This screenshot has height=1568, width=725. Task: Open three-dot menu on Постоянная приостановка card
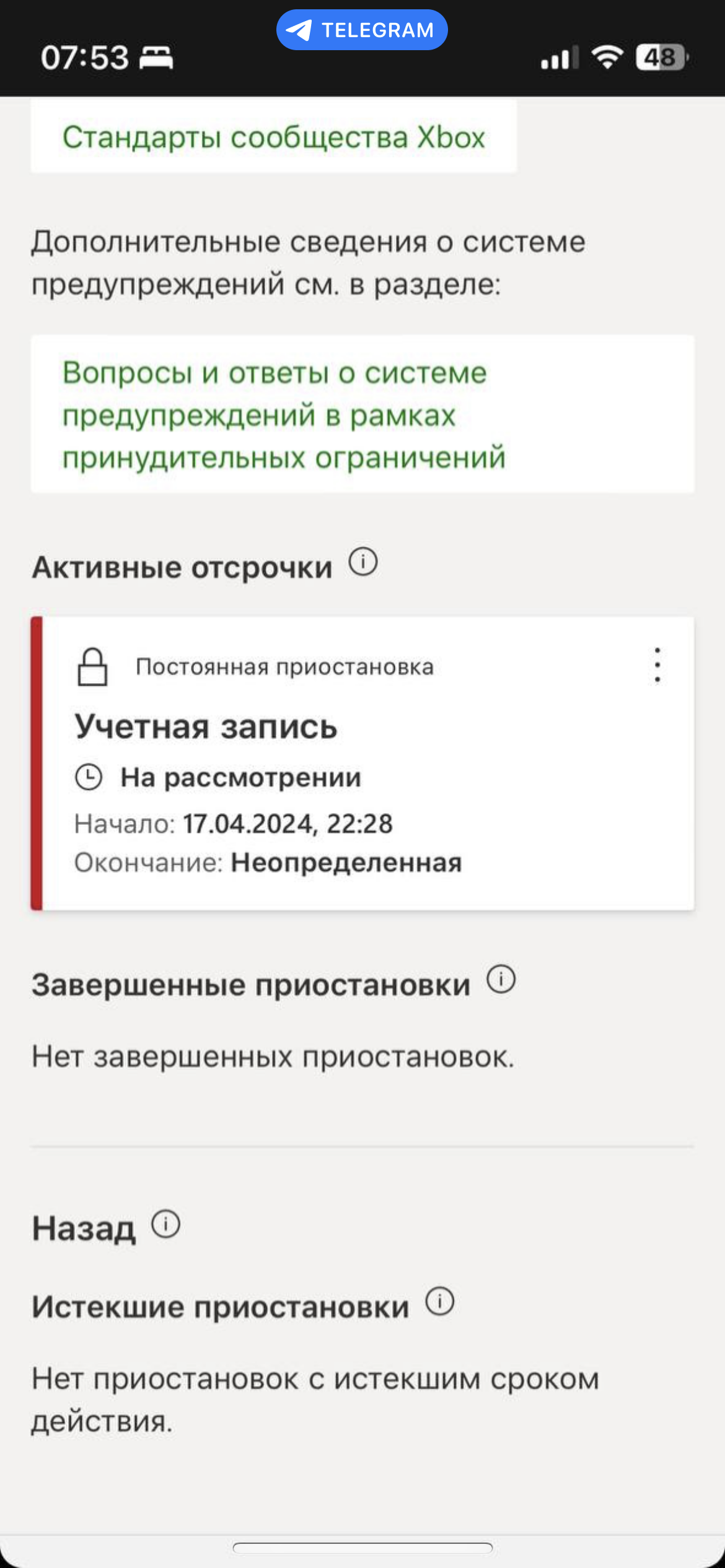[x=657, y=666]
